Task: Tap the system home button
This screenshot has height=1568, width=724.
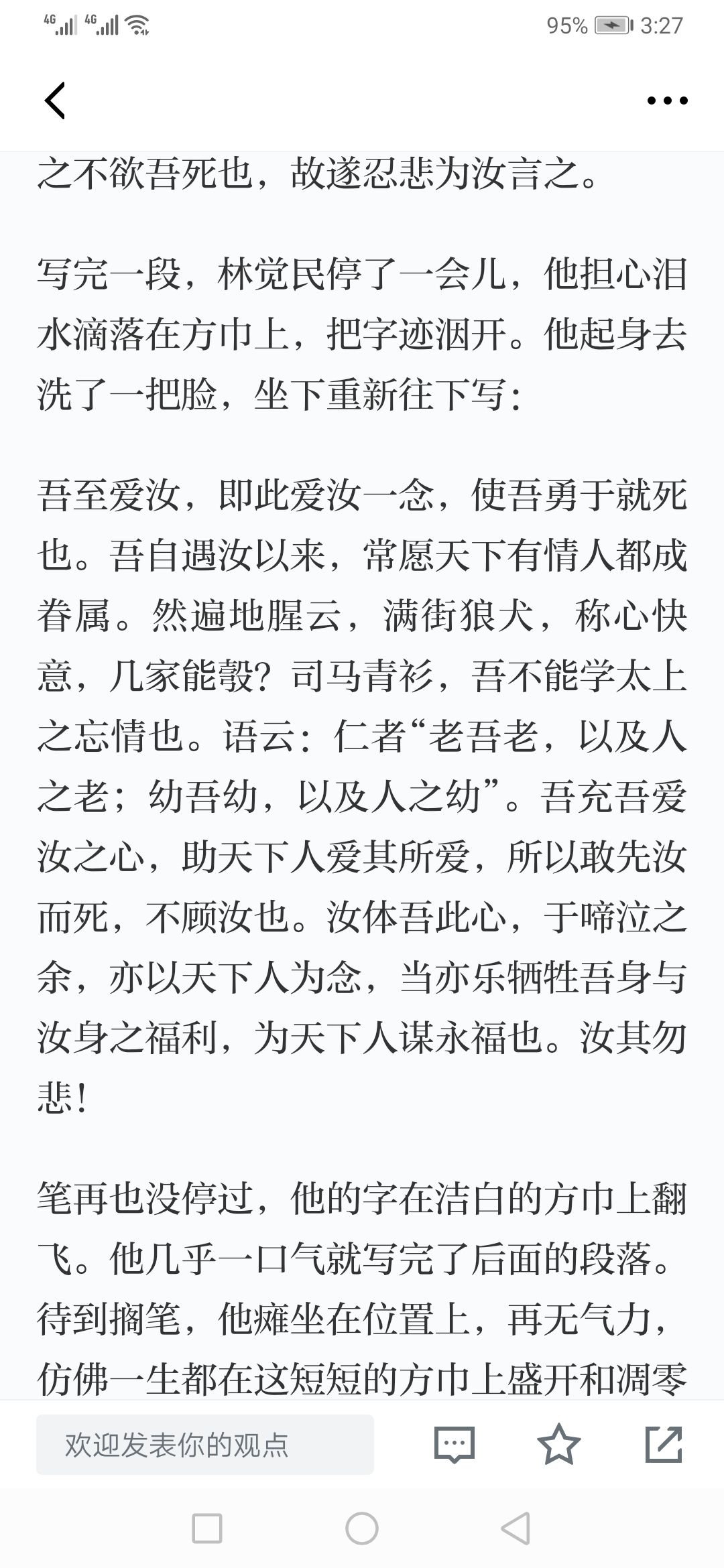Action: pyautogui.click(x=362, y=1528)
